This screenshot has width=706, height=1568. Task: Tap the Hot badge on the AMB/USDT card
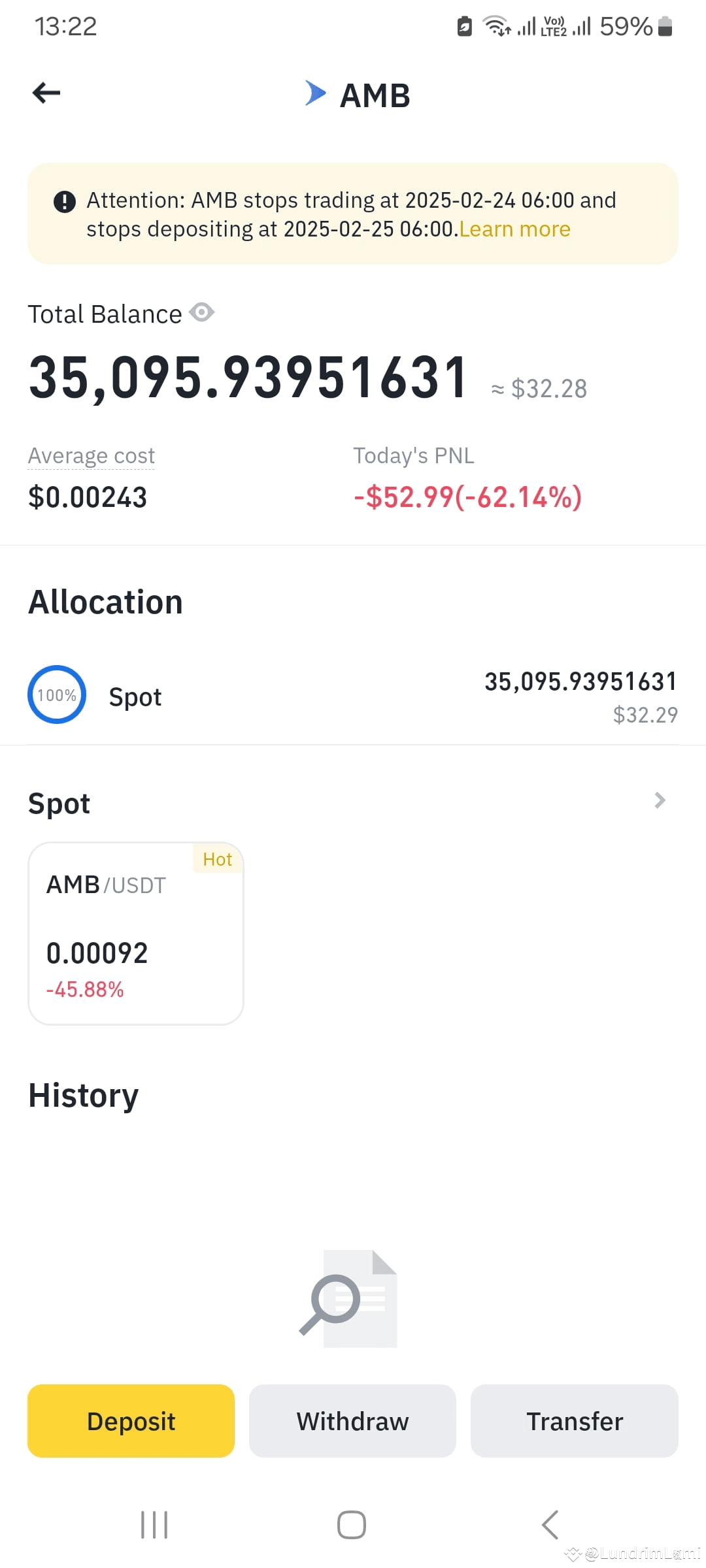tap(217, 859)
